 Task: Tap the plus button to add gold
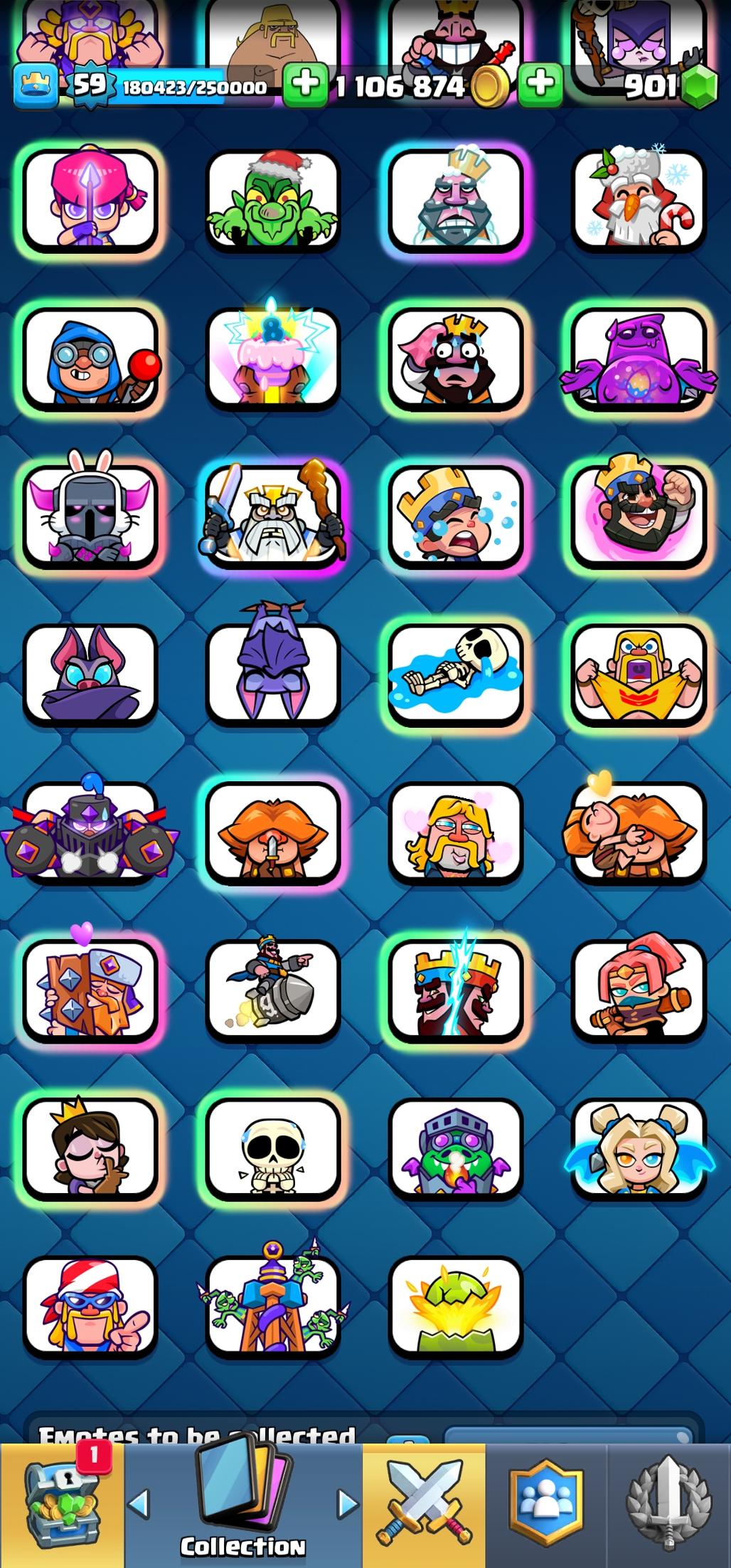tap(305, 85)
